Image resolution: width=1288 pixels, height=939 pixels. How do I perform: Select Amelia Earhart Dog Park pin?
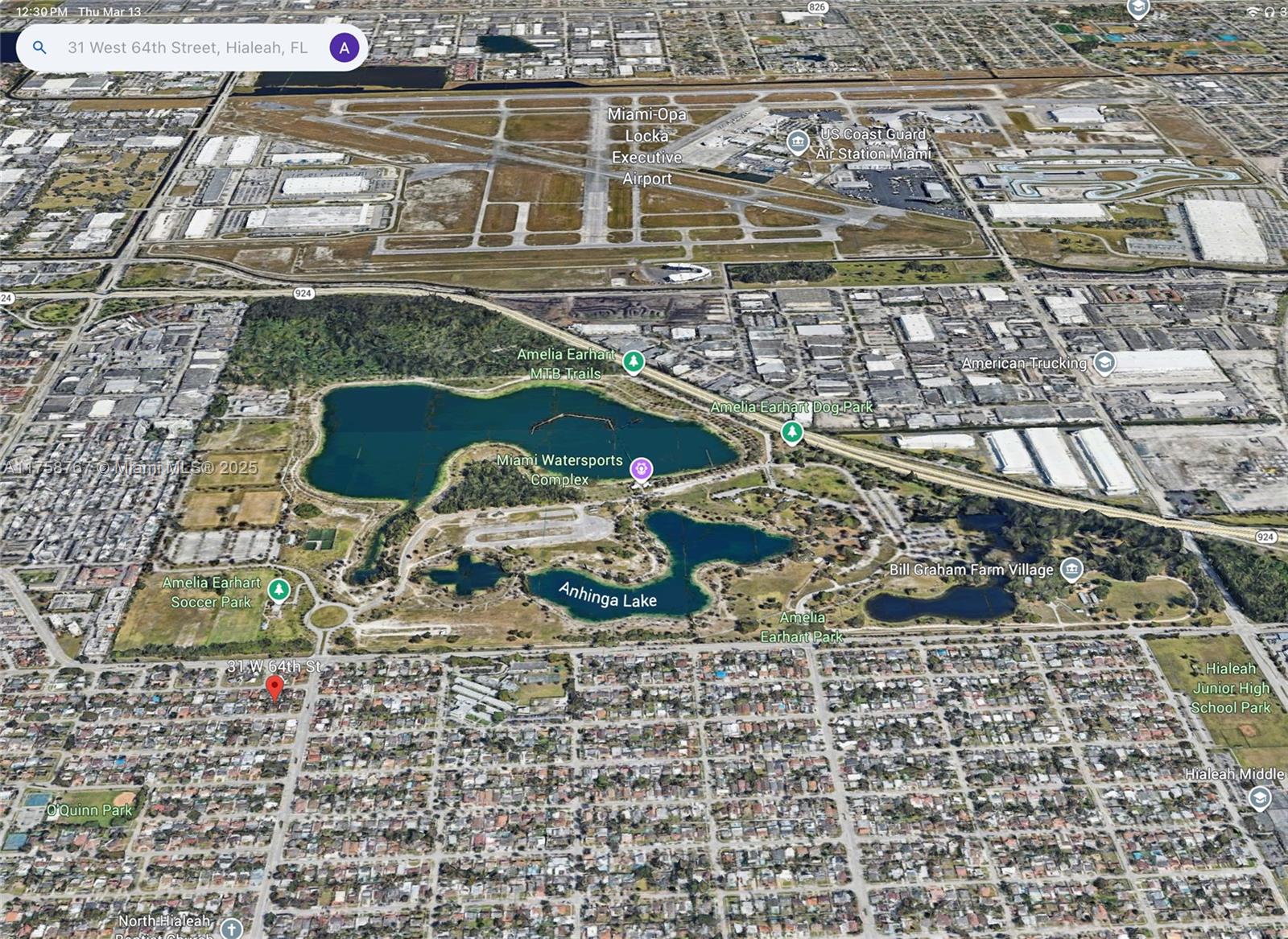pos(792,433)
